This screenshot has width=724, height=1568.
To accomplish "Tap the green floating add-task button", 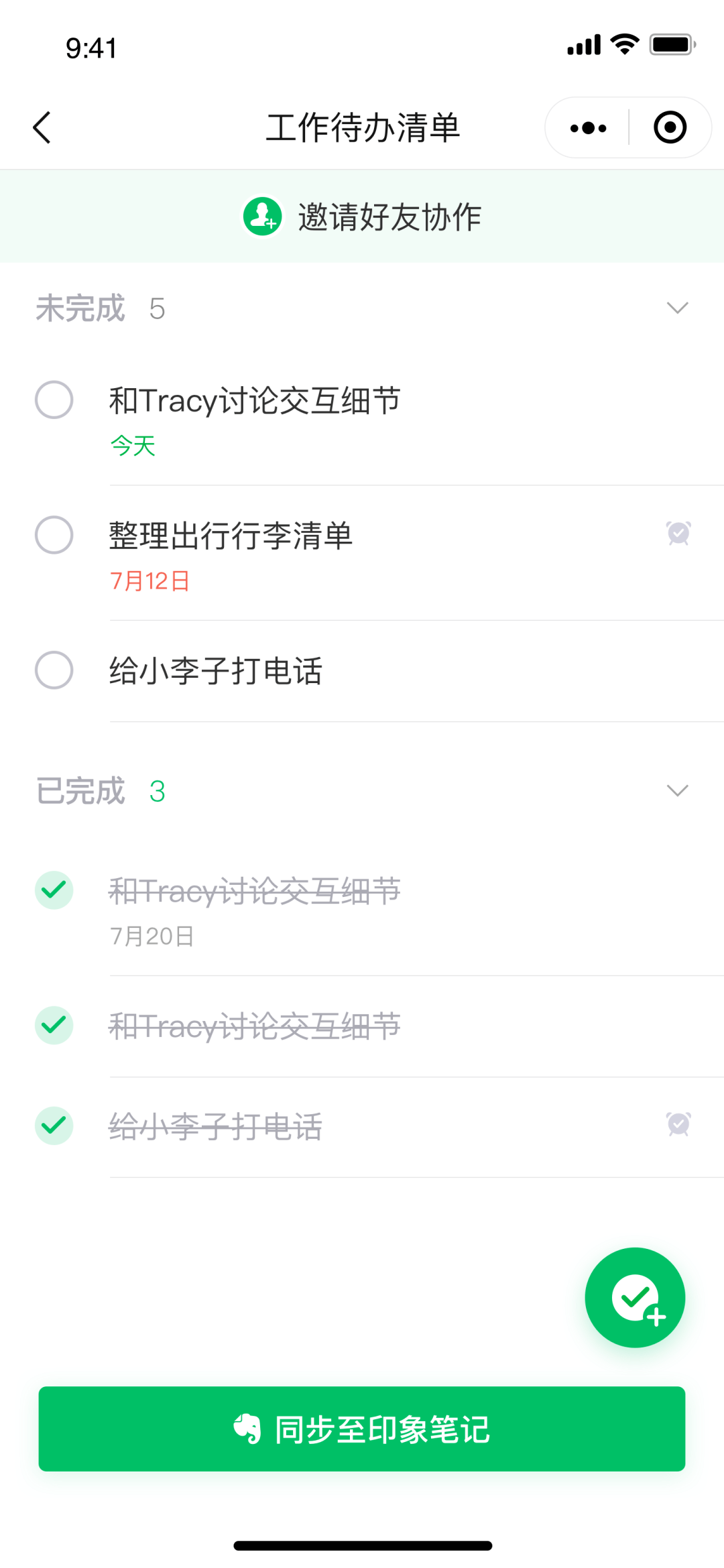I will (634, 1296).
